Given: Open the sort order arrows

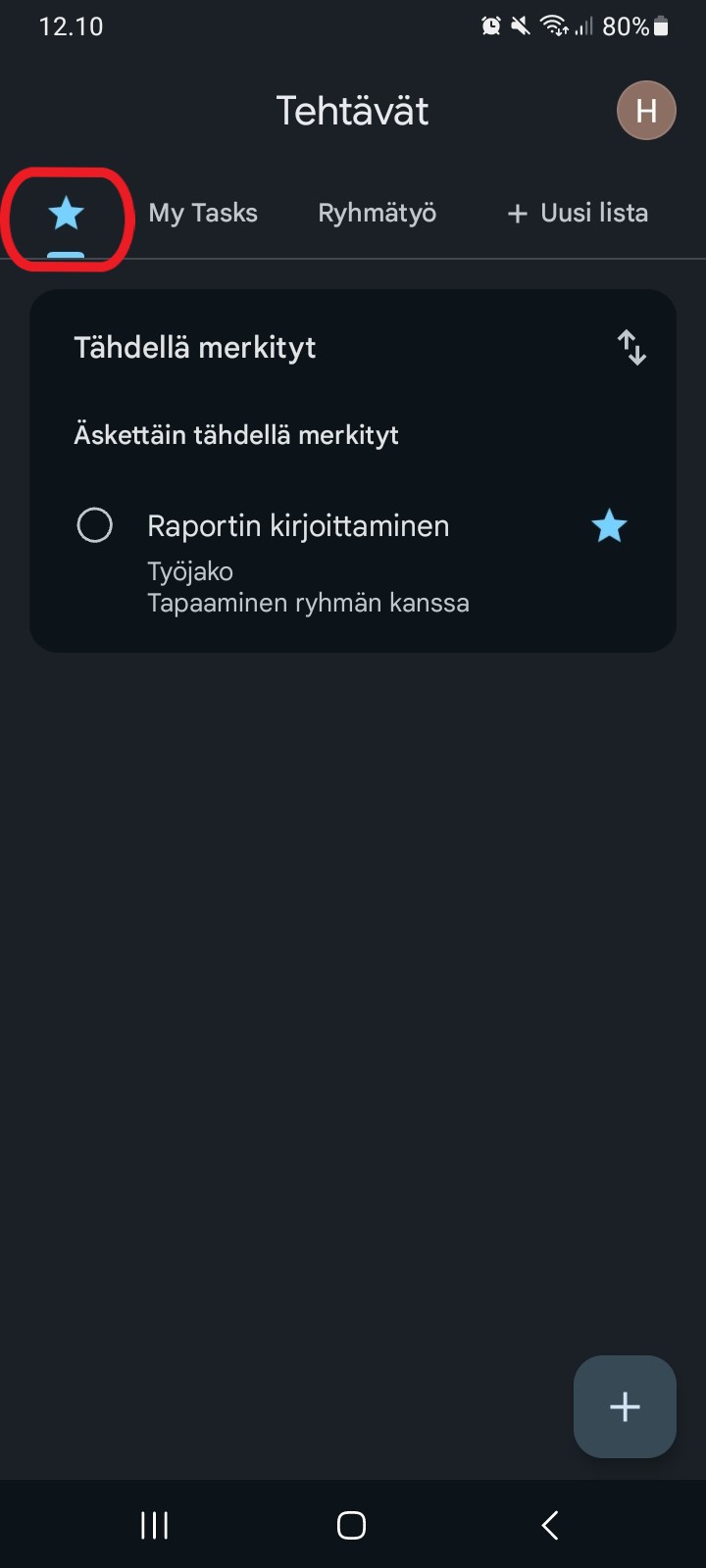Looking at the screenshot, I should click(631, 348).
